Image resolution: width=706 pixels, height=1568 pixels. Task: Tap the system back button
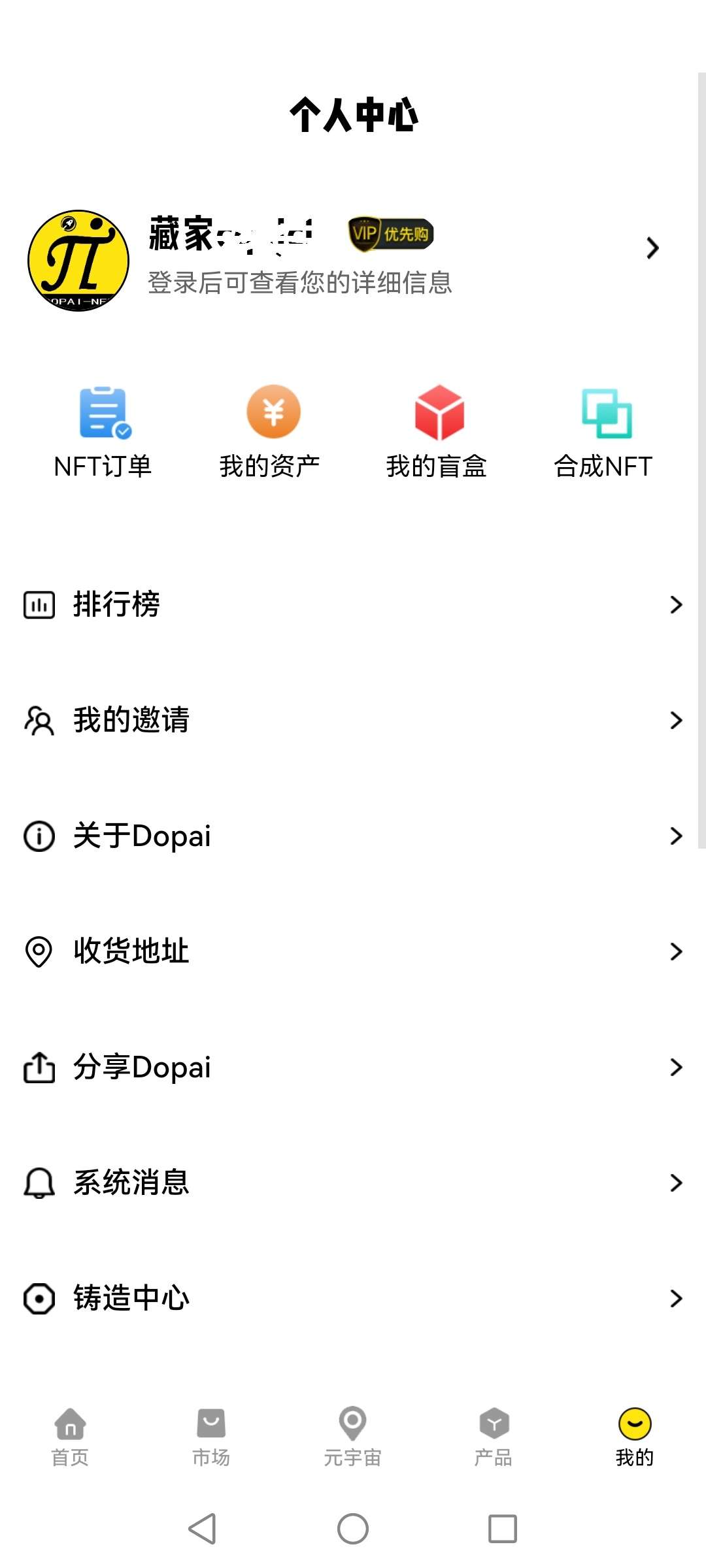point(203,1529)
